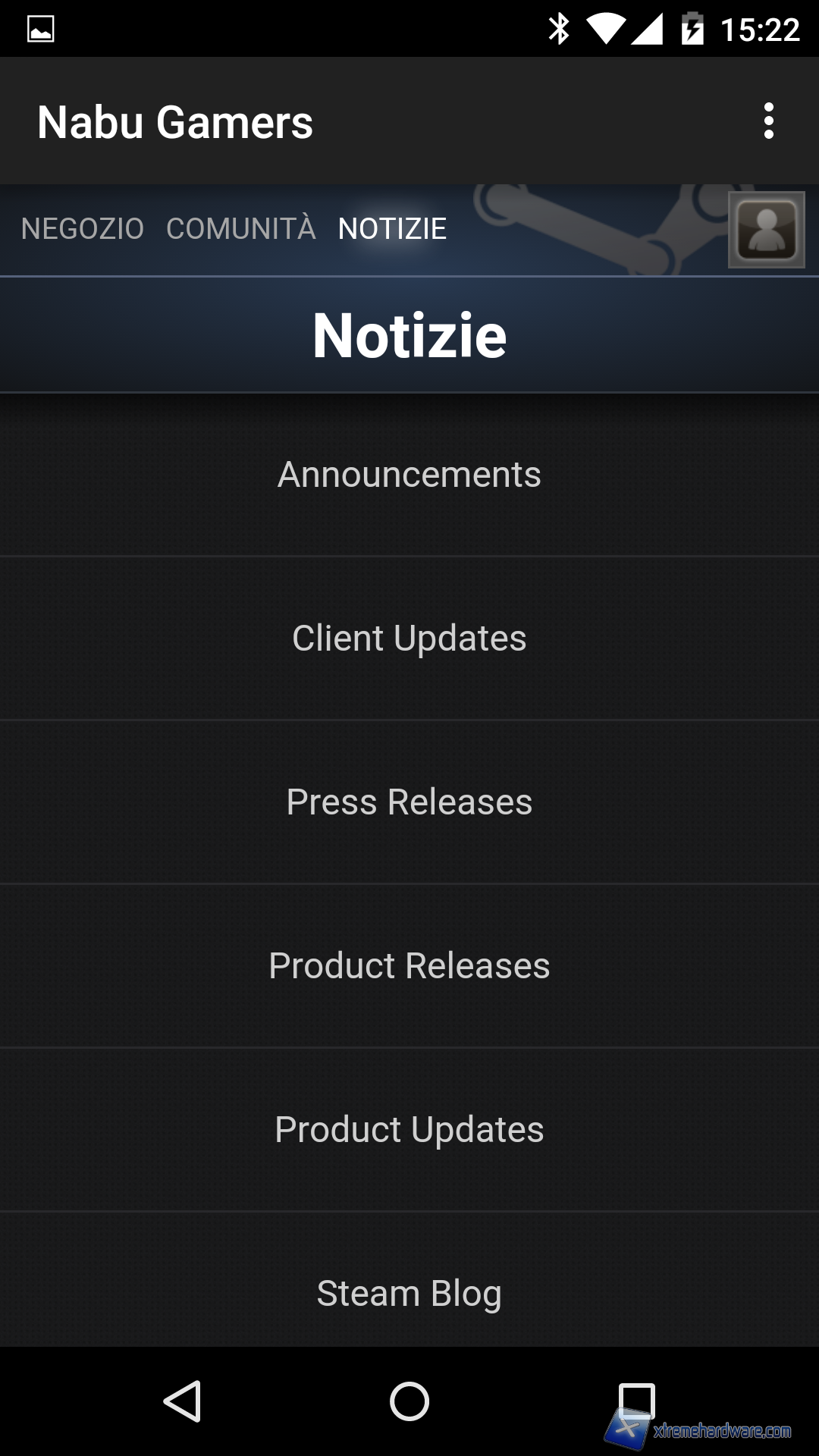Open the user profile avatar

pyautogui.click(x=766, y=230)
